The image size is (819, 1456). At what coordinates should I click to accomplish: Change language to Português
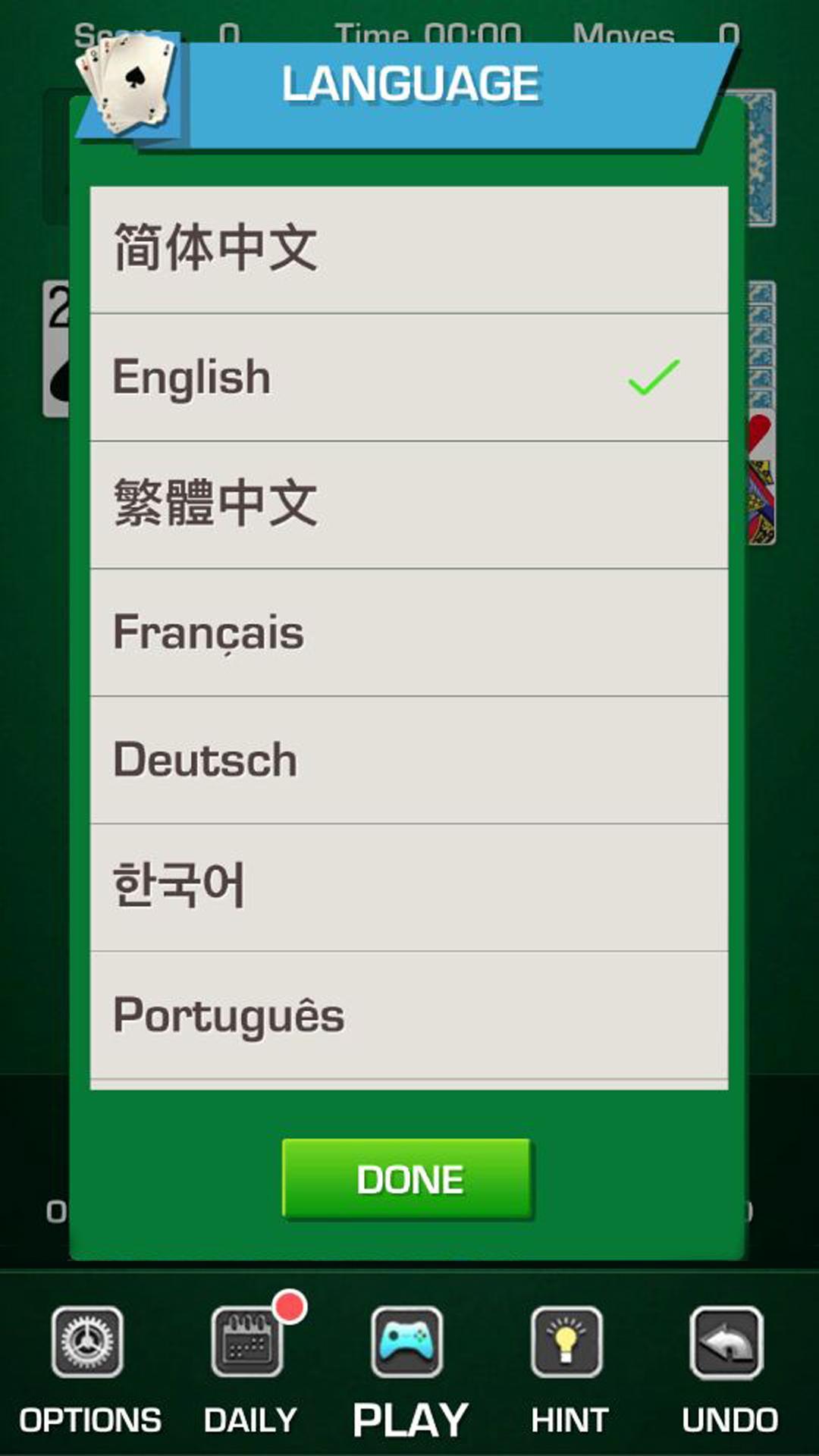pos(409,1015)
